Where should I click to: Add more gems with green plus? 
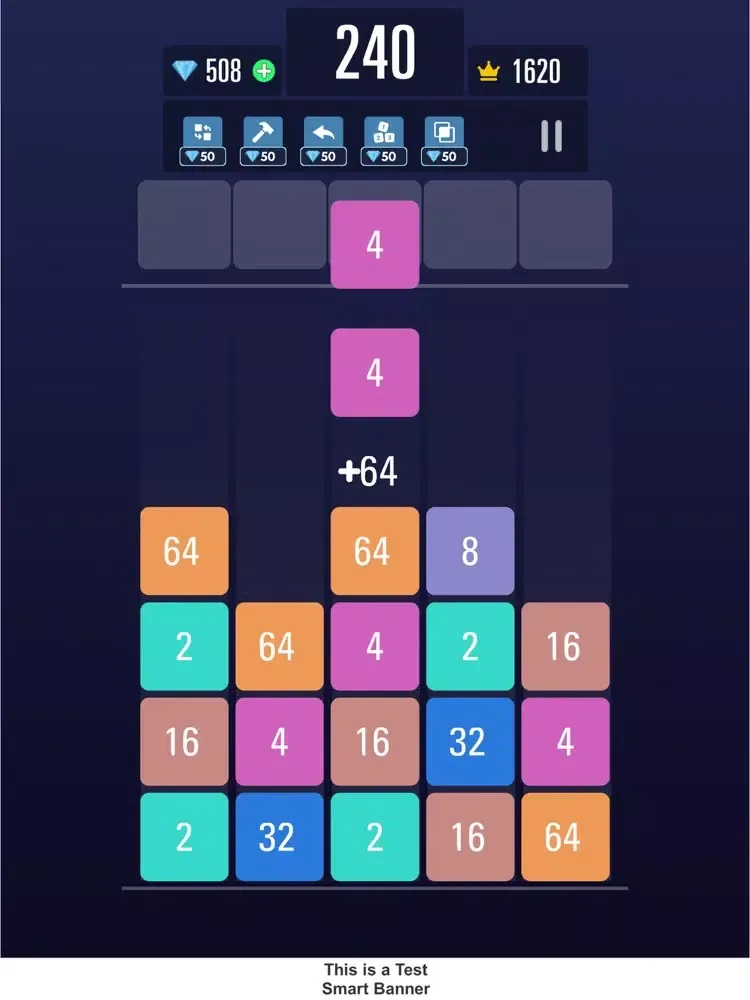point(264,71)
